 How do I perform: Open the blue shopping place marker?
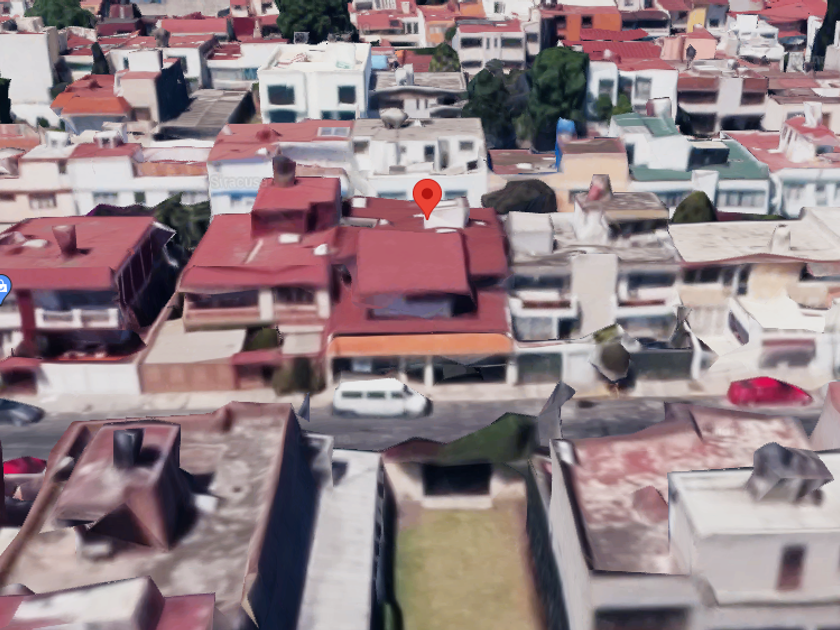(x=3, y=290)
